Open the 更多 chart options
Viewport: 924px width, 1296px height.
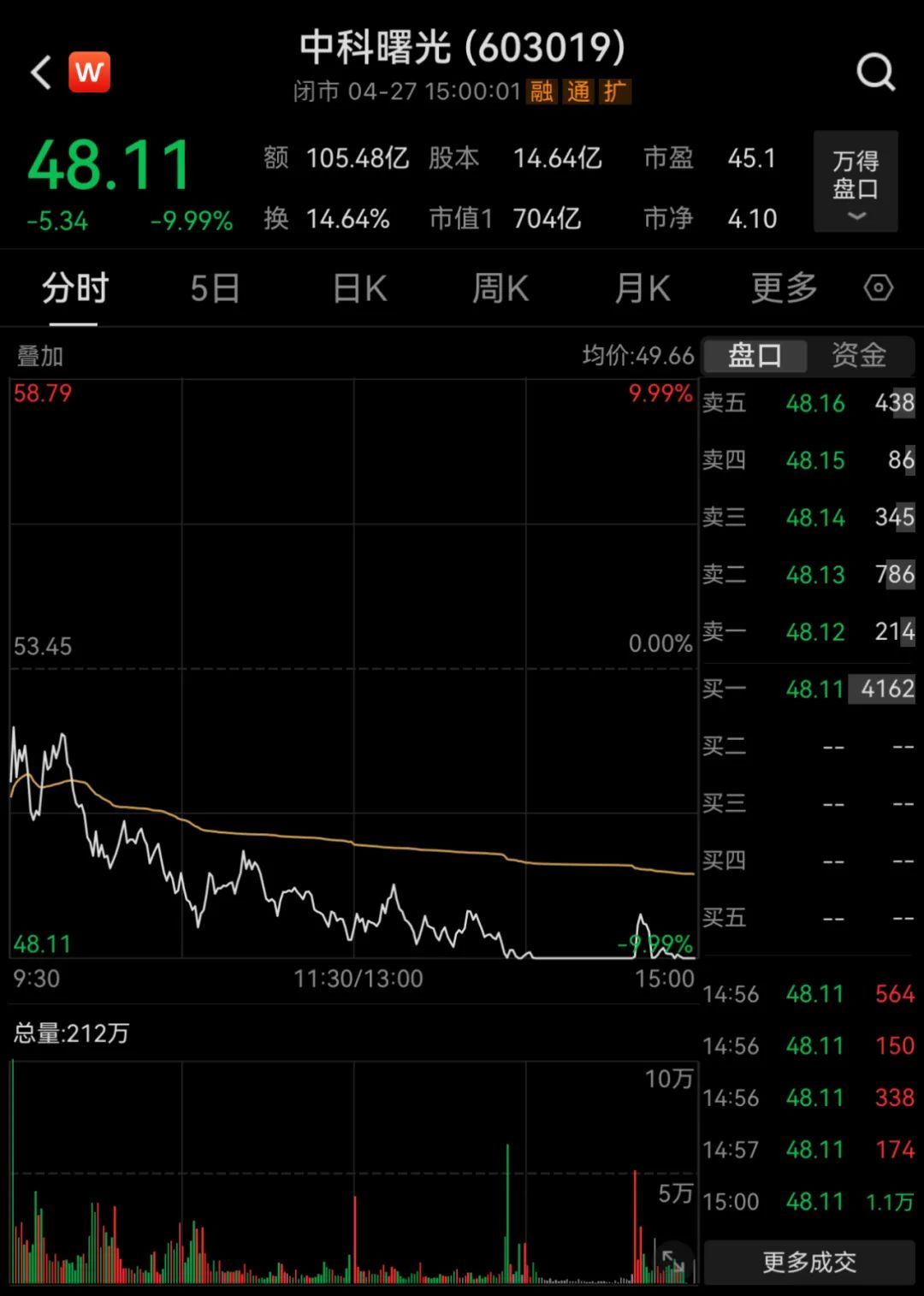pyautogui.click(x=784, y=289)
